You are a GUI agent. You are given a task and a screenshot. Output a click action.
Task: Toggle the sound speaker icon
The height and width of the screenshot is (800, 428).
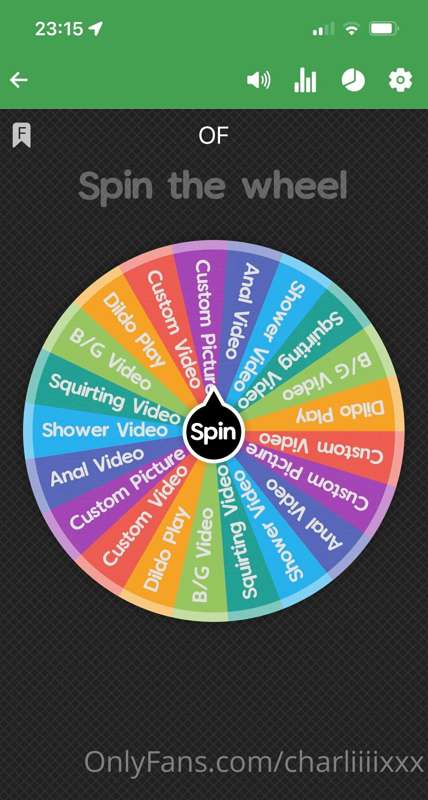tap(259, 80)
